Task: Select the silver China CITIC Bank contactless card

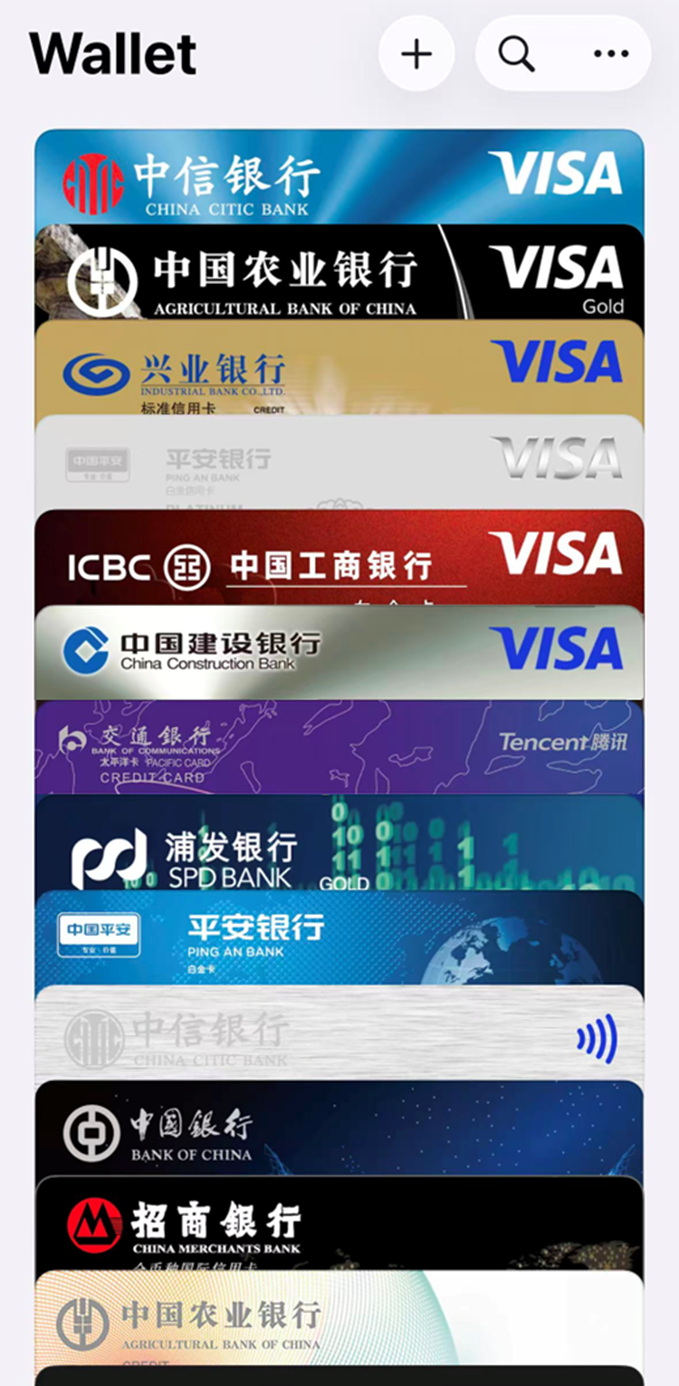Action: click(x=339, y=1032)
